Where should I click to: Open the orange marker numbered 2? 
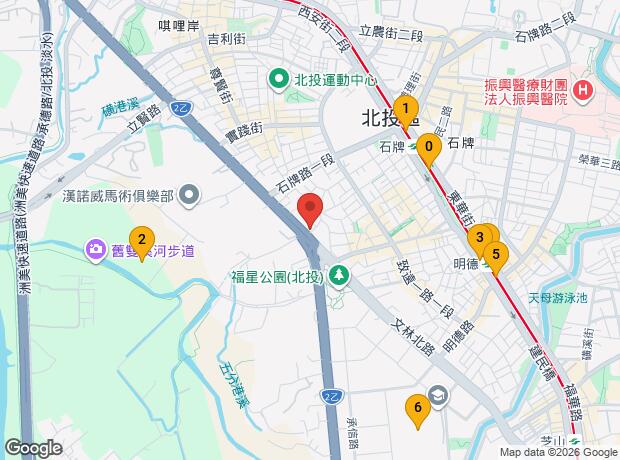tap(142, 241)
